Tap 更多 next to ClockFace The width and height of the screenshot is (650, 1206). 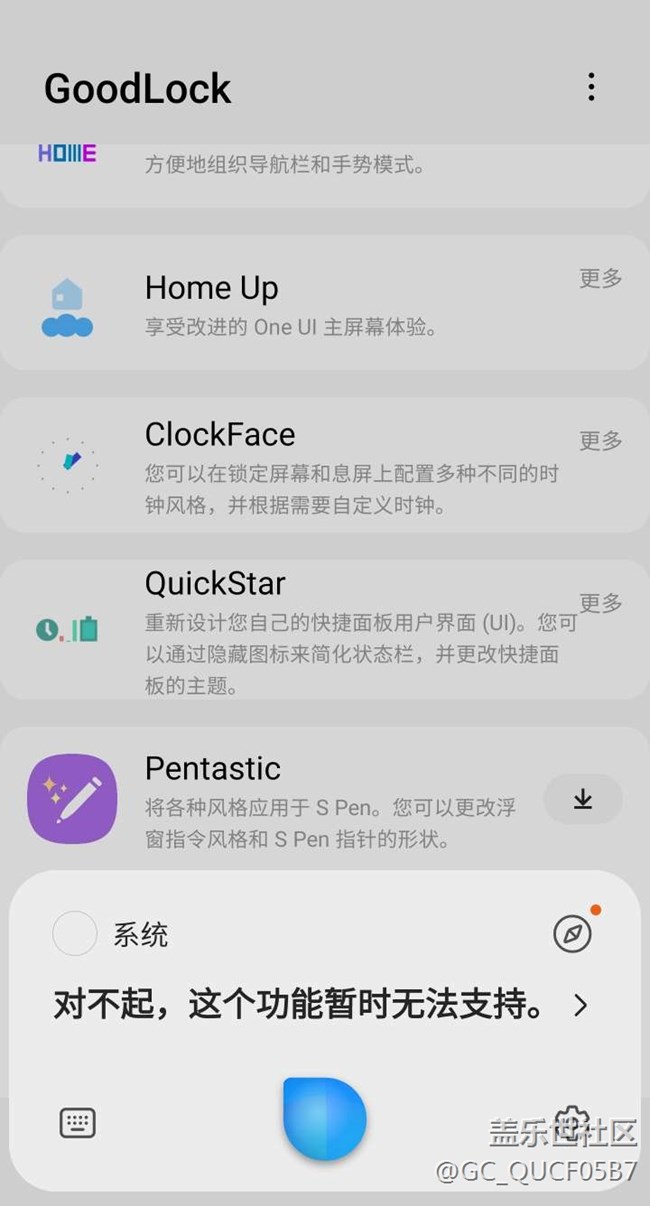coord(600,441)
